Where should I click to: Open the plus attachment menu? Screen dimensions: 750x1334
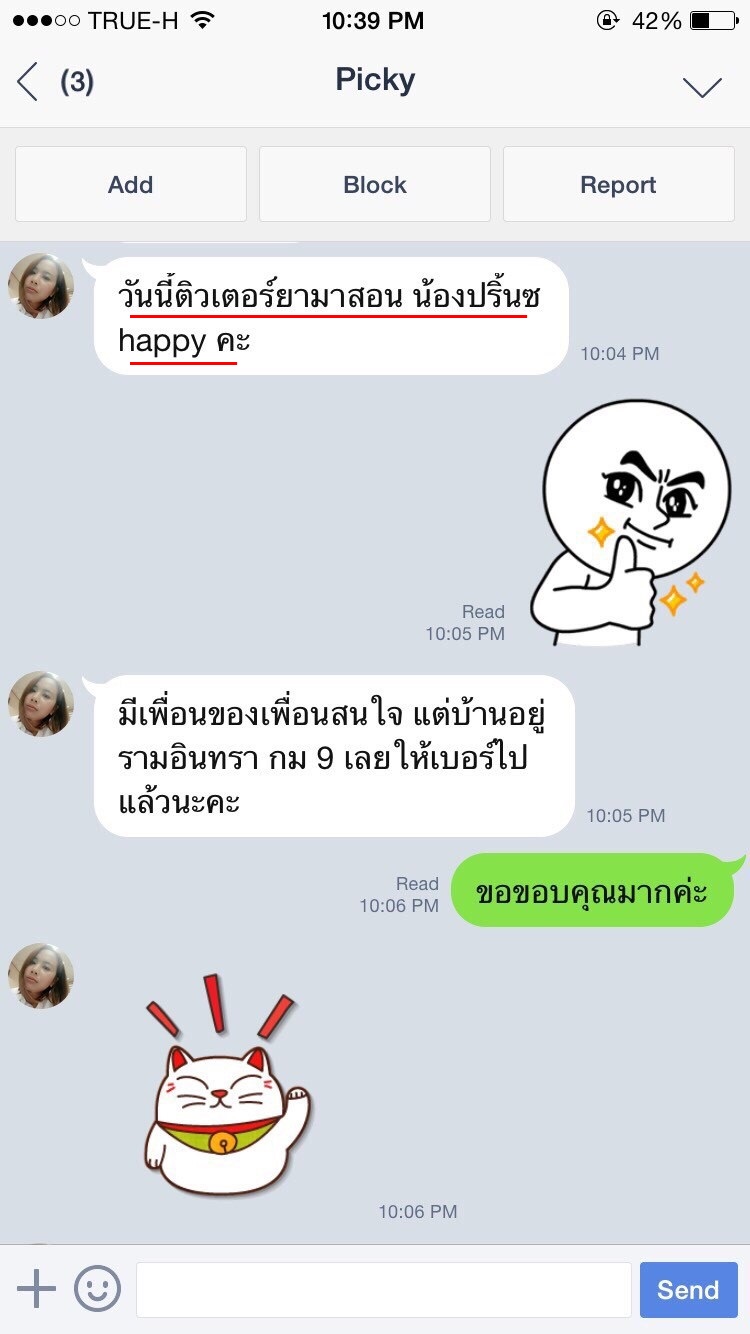[37, 1289]
